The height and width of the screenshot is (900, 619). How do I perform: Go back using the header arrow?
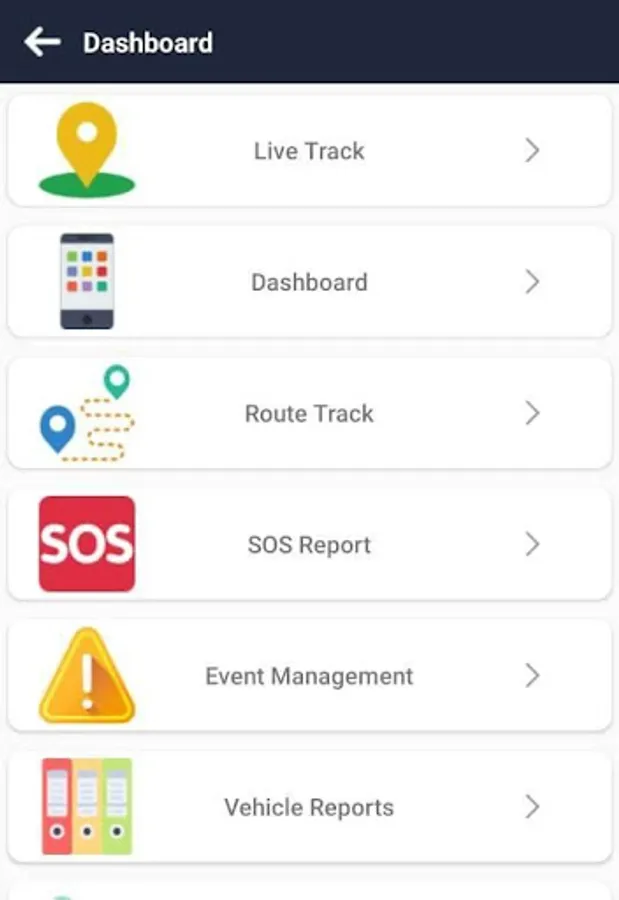pyautogui.click(x=42, y=42)
